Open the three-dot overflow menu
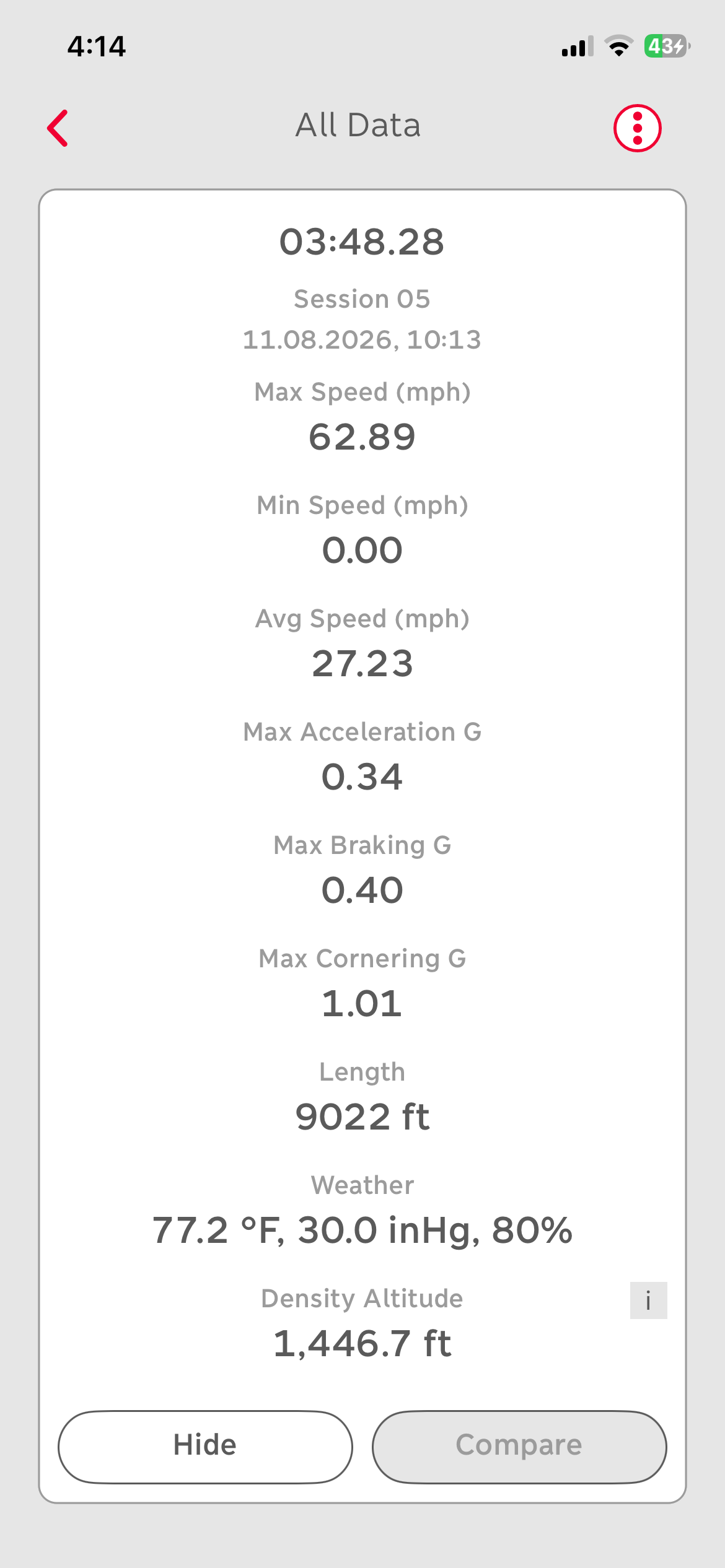Screen dimensions: 725x1568 click(x=637, y=128)
